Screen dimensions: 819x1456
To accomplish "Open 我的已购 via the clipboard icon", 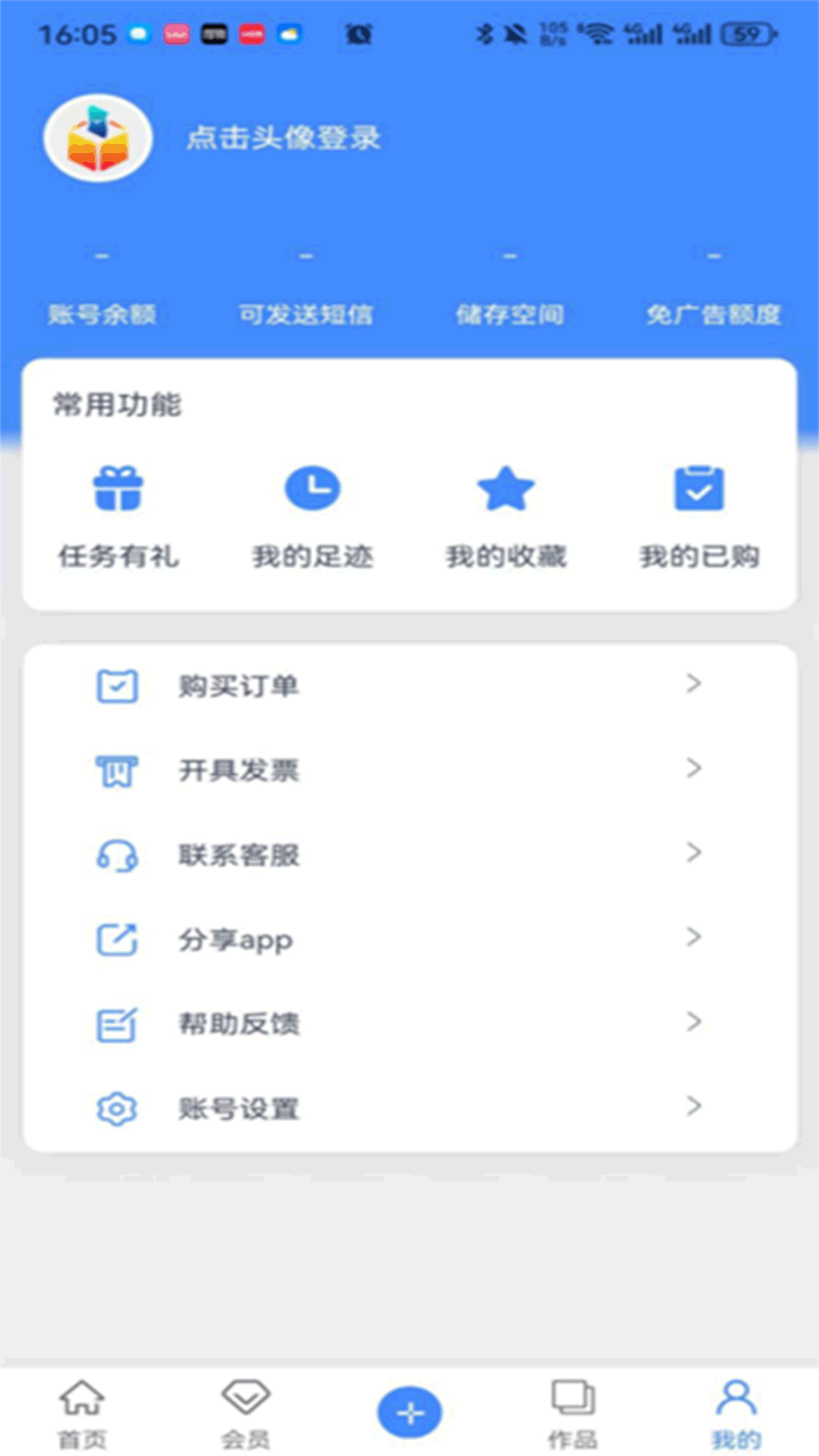I will click(x=698, y=489).
